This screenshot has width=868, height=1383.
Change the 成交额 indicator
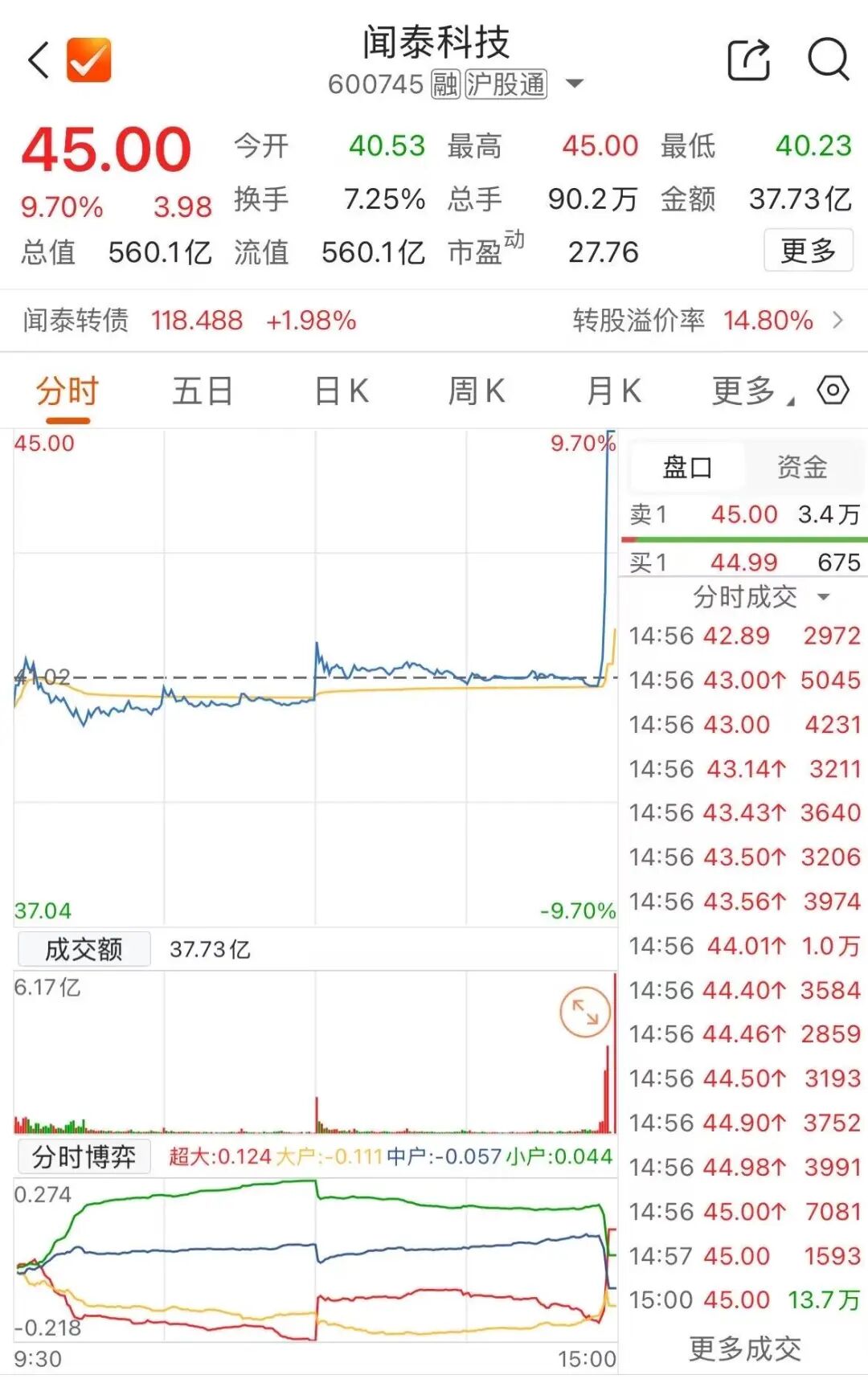[x=84, y=950]
